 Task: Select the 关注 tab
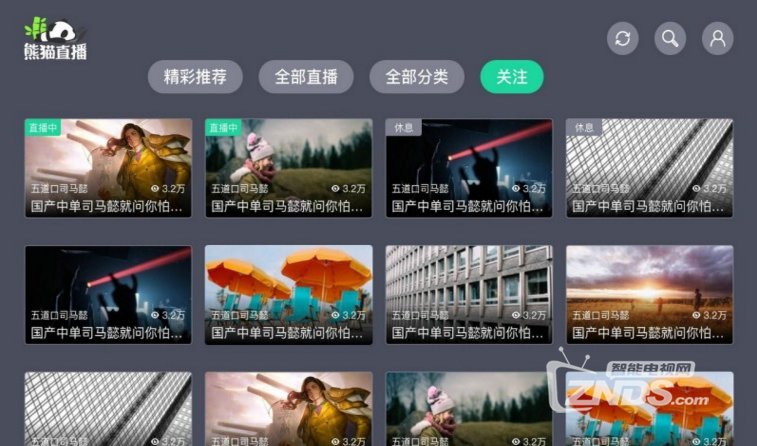511,77
